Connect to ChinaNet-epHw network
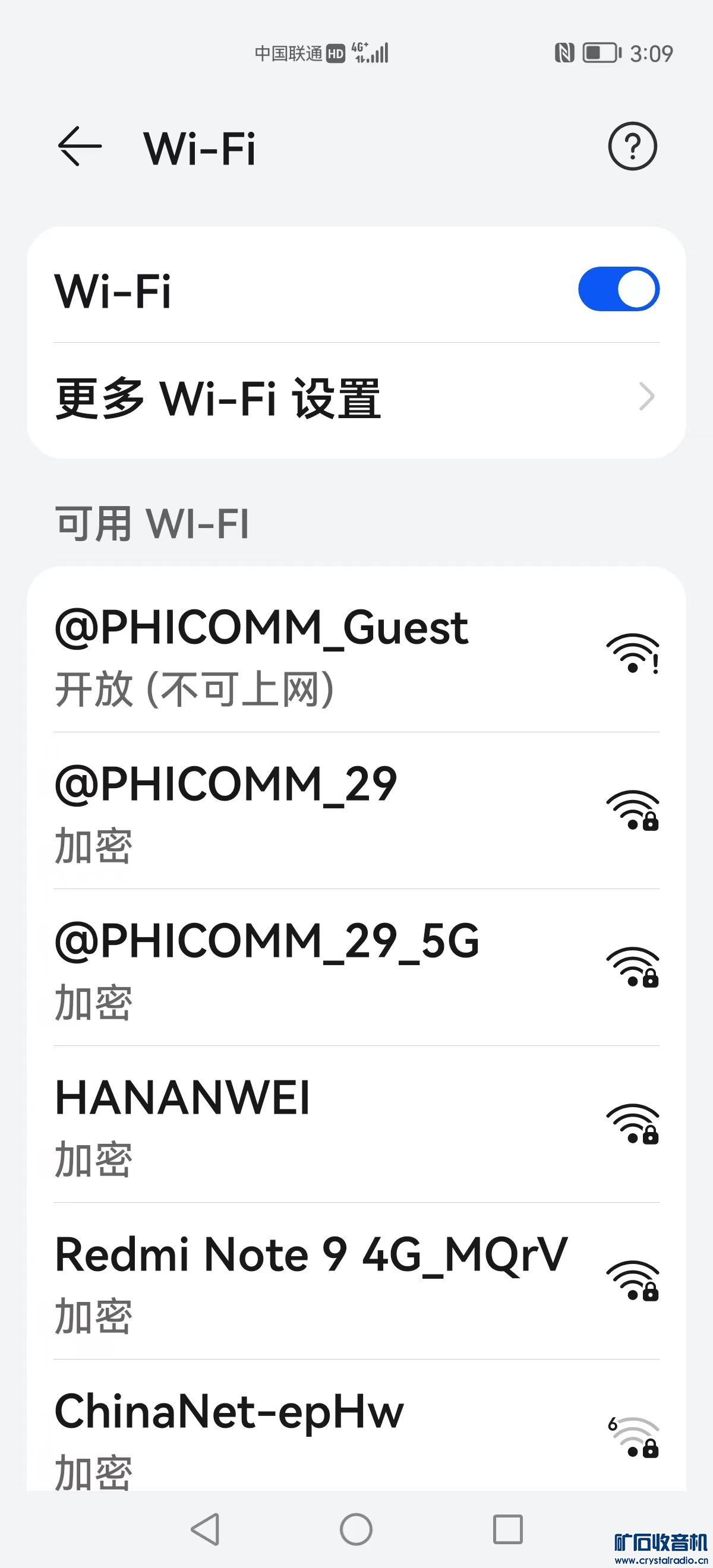 click(x=356, y=1437)
